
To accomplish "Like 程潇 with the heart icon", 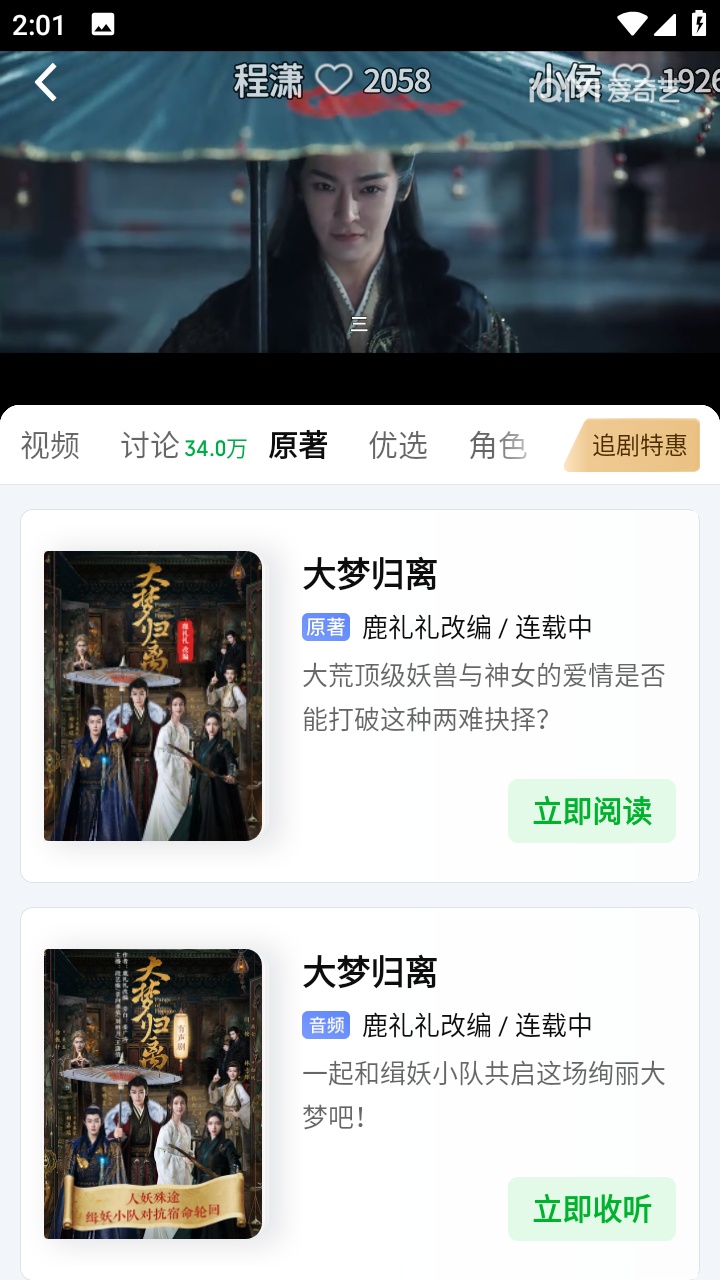I will [334, 80].
